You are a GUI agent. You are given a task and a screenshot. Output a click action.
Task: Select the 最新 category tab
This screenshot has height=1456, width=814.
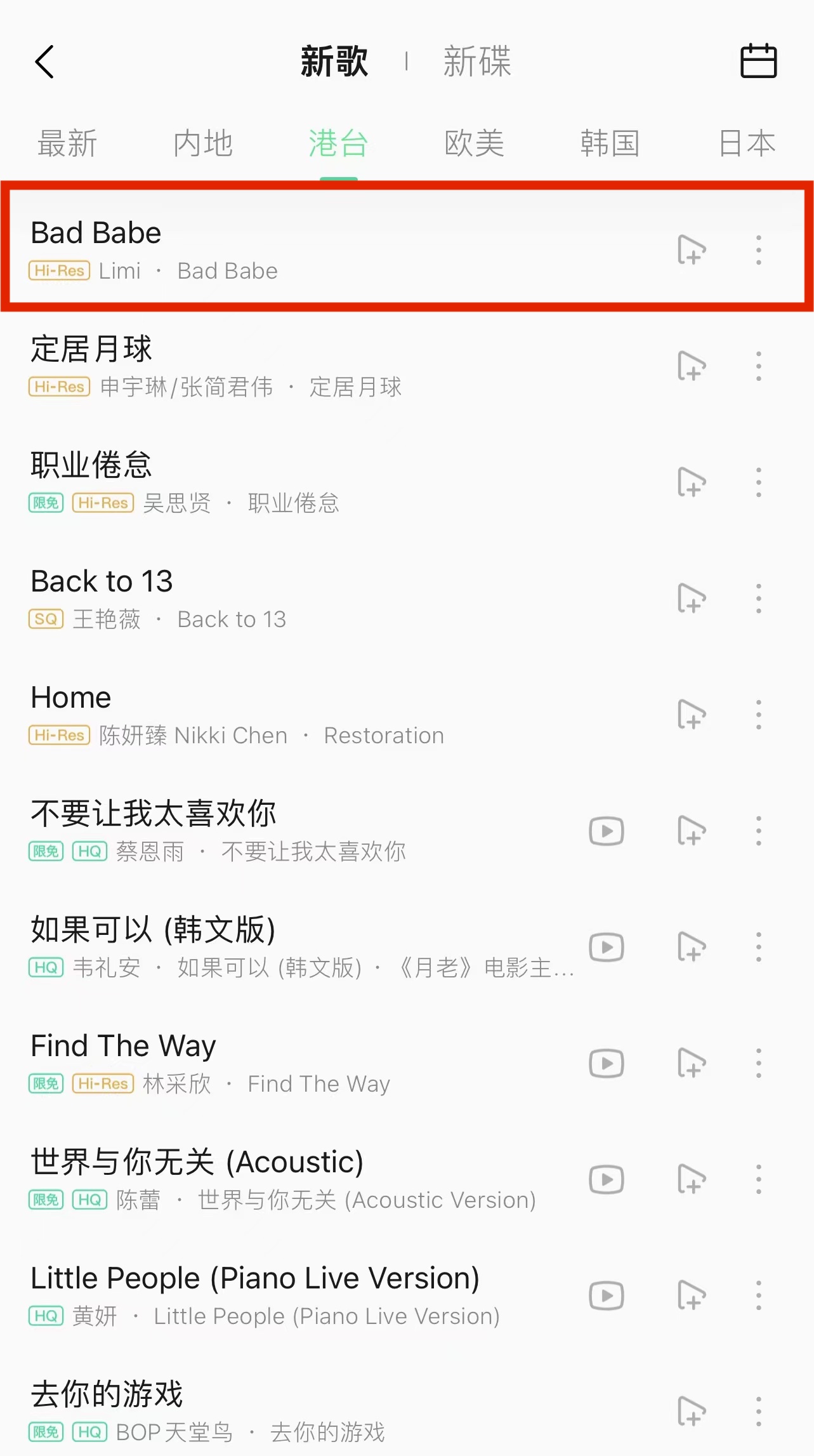(67, 143)
